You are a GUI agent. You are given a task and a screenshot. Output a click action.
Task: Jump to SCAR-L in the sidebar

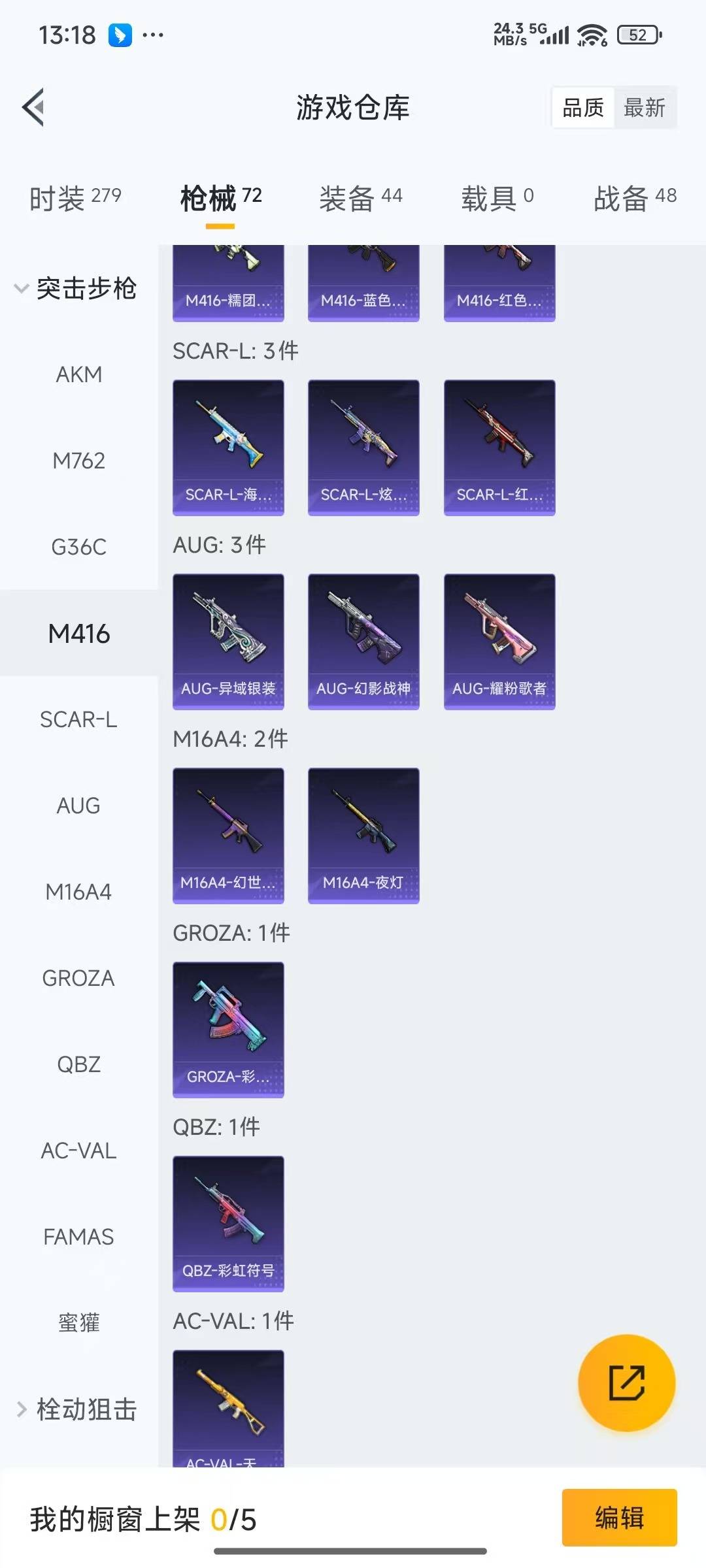coord(79,719)
